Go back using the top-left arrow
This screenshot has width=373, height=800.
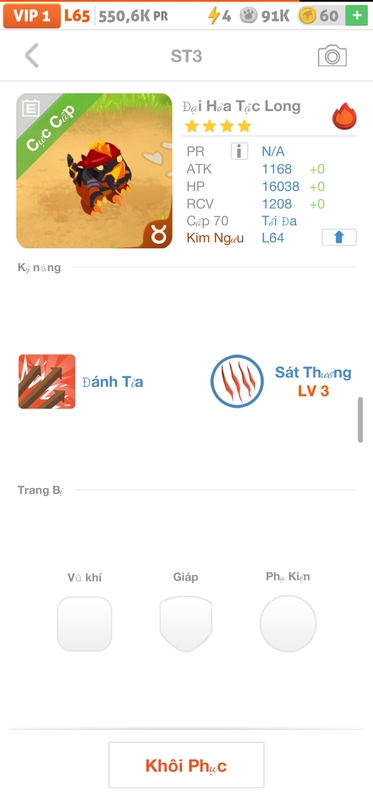[32, 56]
